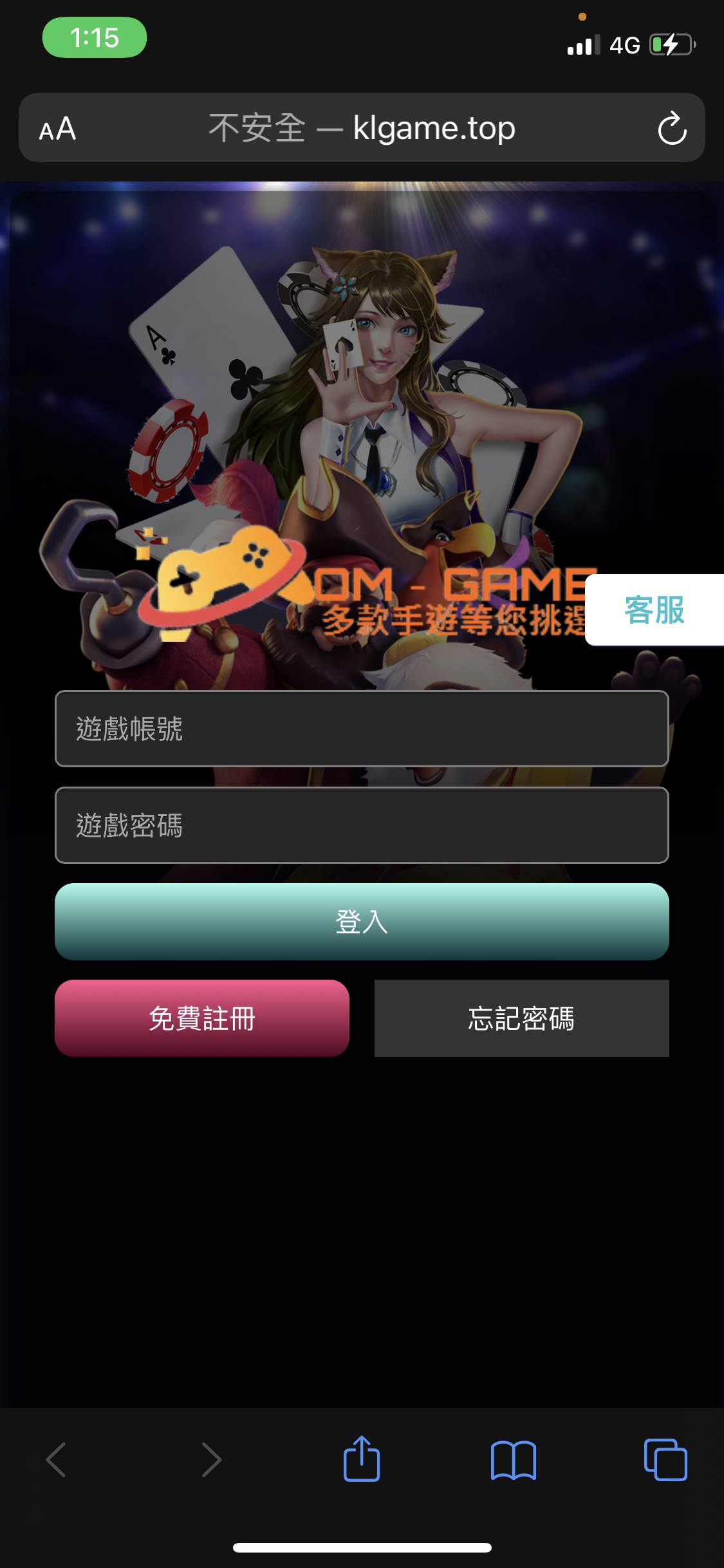
Task: Focus the 遊戲密碼 password field
Action: click(x=362, y=825)
